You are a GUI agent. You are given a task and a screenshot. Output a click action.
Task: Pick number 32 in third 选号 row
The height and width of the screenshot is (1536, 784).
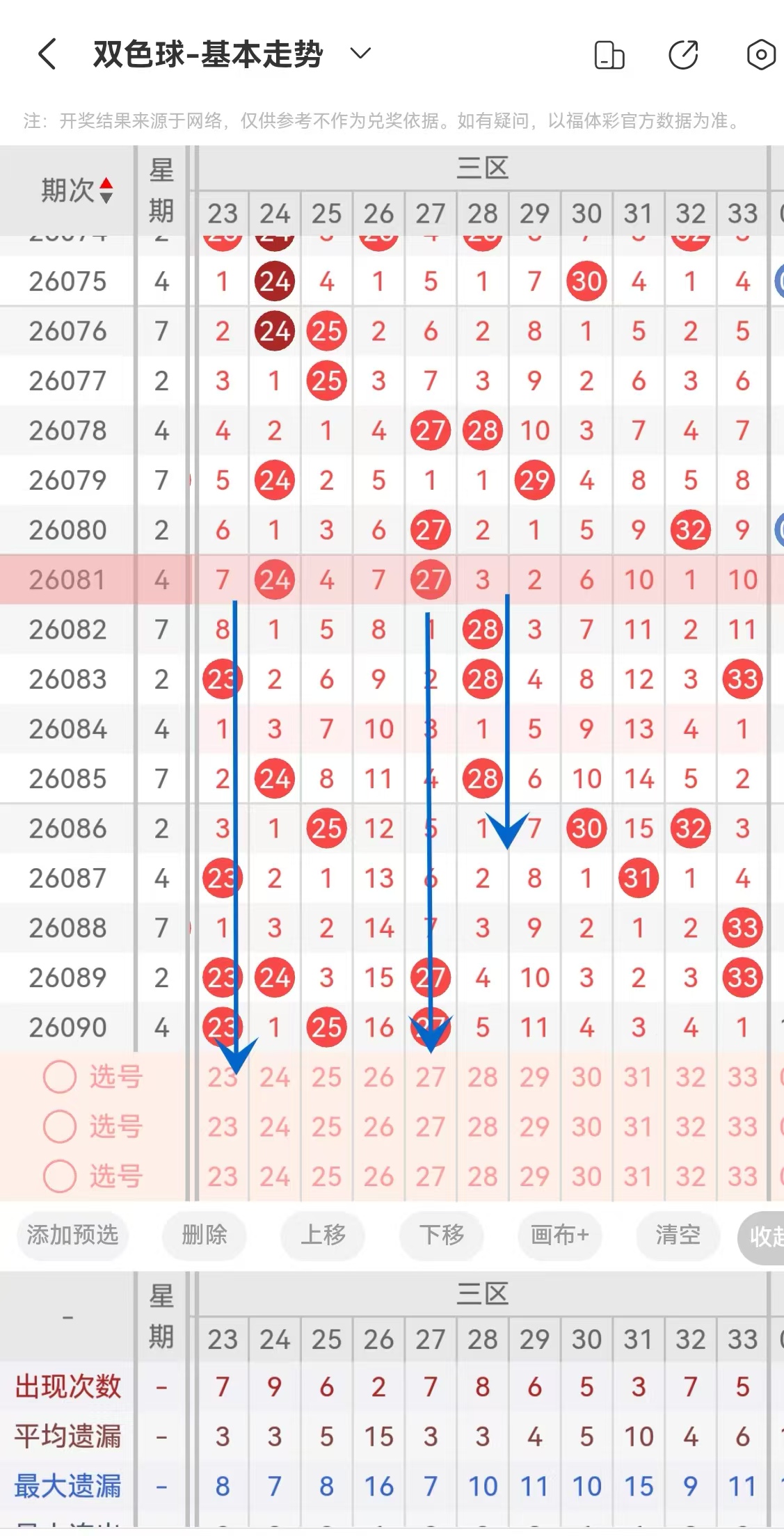click(x=691, y=1176)
